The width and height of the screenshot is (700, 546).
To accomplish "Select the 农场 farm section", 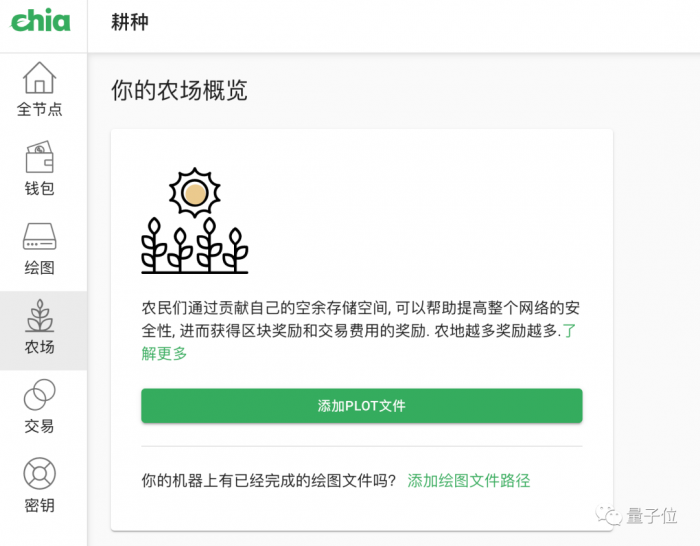I will pyautogui.click(x=40, y=328).
